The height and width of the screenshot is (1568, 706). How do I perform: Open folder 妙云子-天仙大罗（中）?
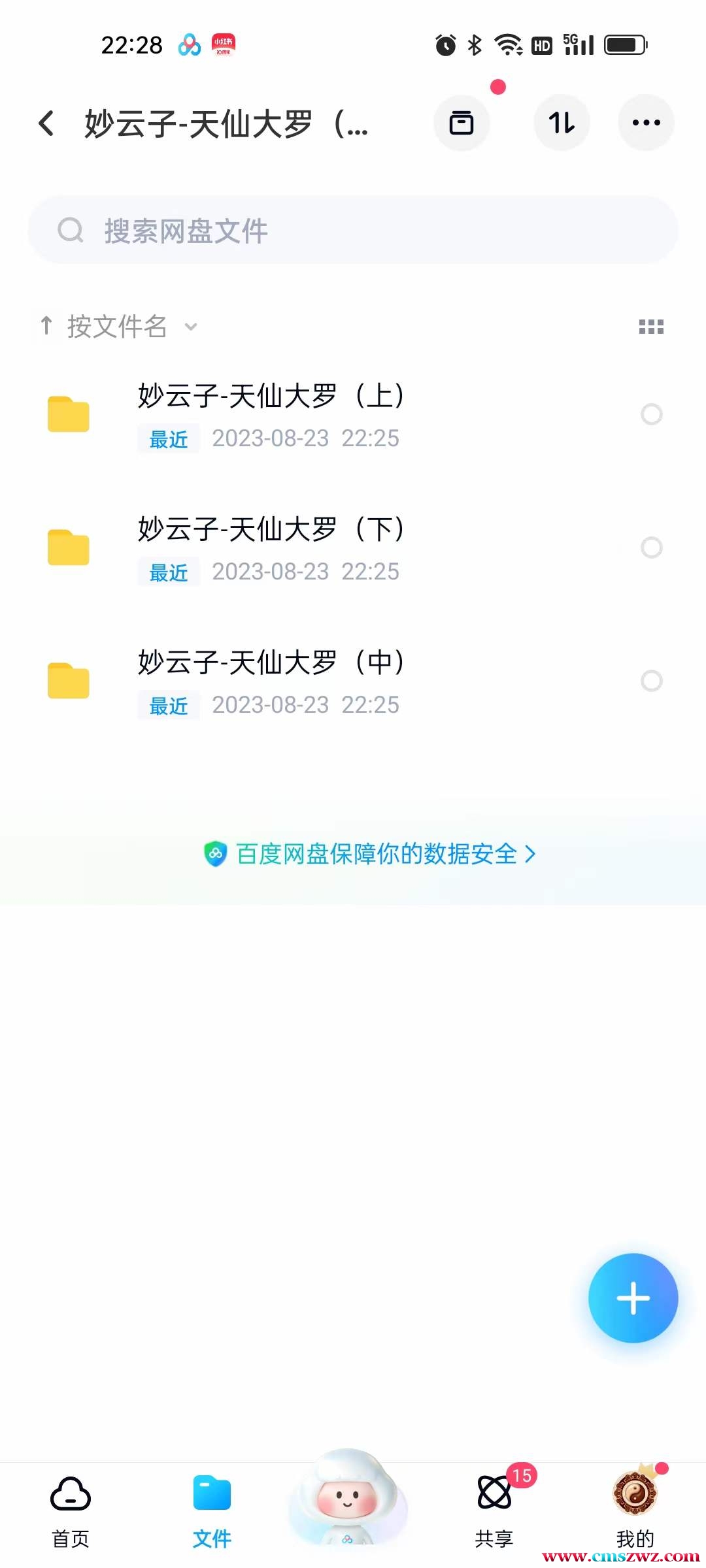click(271, 681)
